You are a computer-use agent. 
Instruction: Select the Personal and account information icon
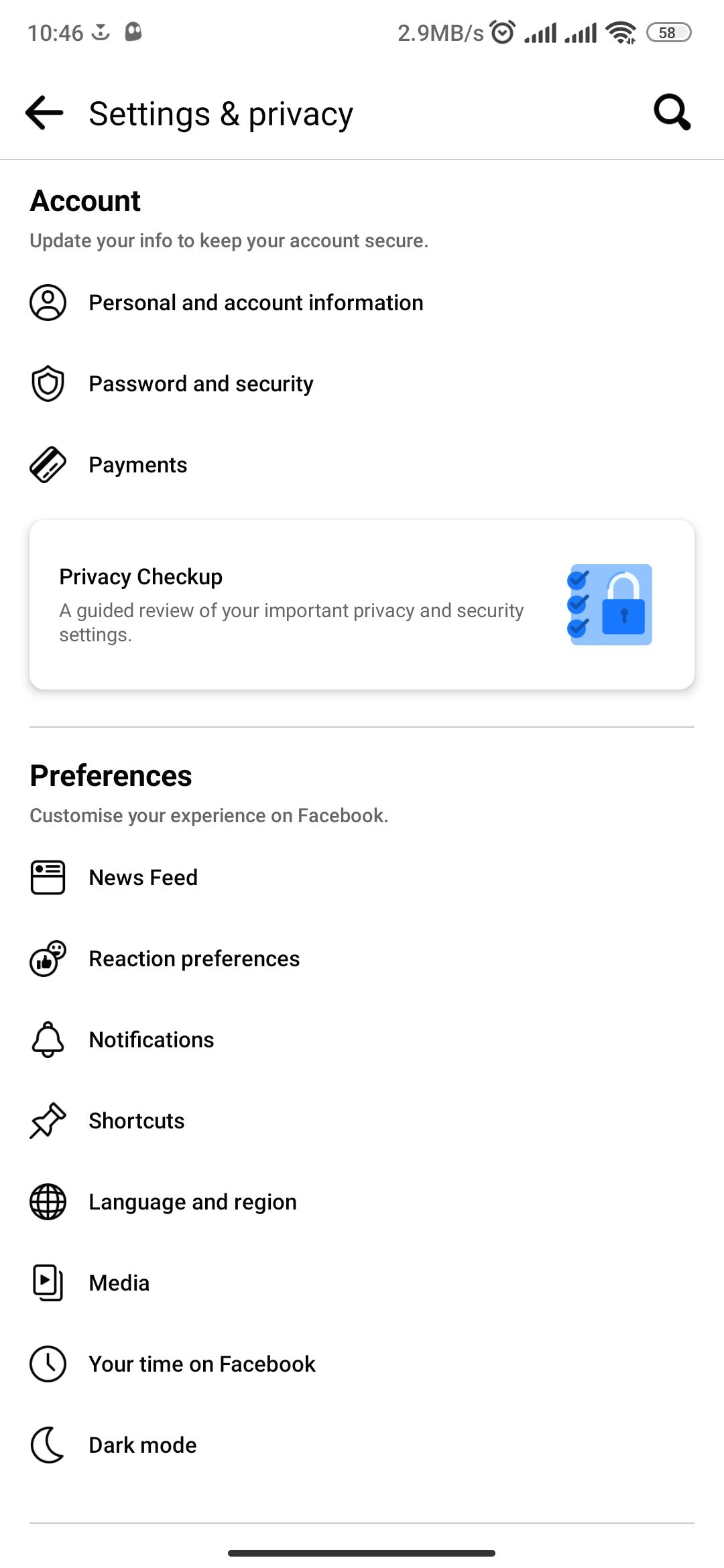tap(47, 302)
